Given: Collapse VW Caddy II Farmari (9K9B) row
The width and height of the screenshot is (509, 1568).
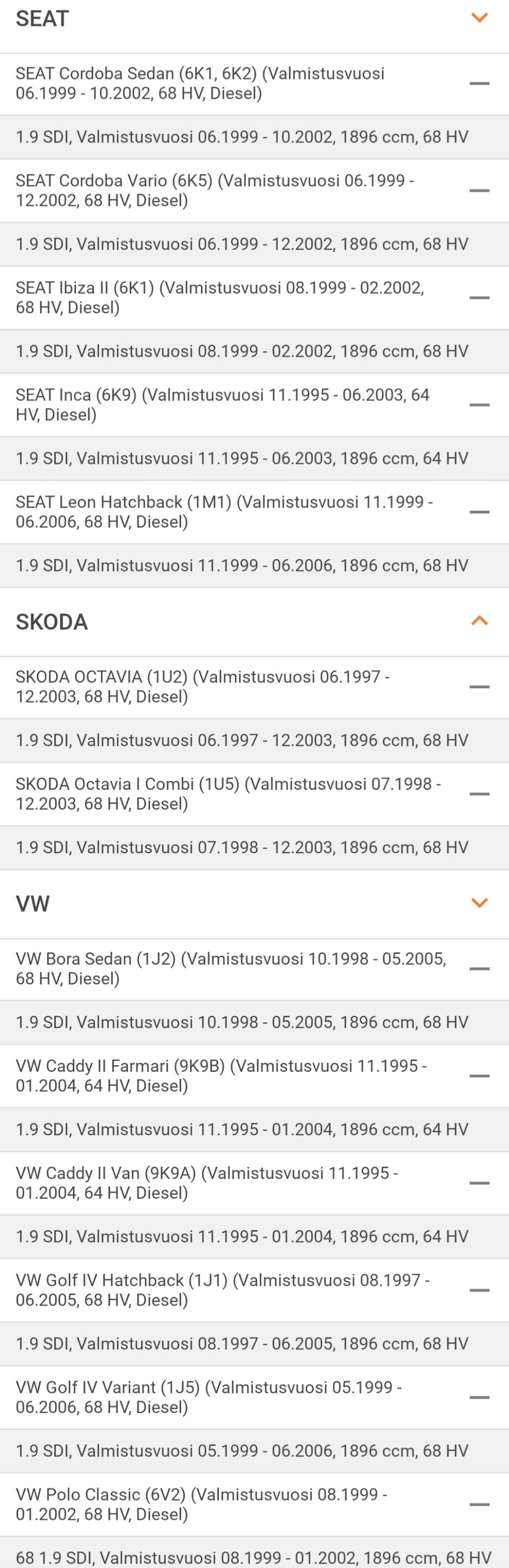Looking at the screenshot, I should pos(479,1076).
